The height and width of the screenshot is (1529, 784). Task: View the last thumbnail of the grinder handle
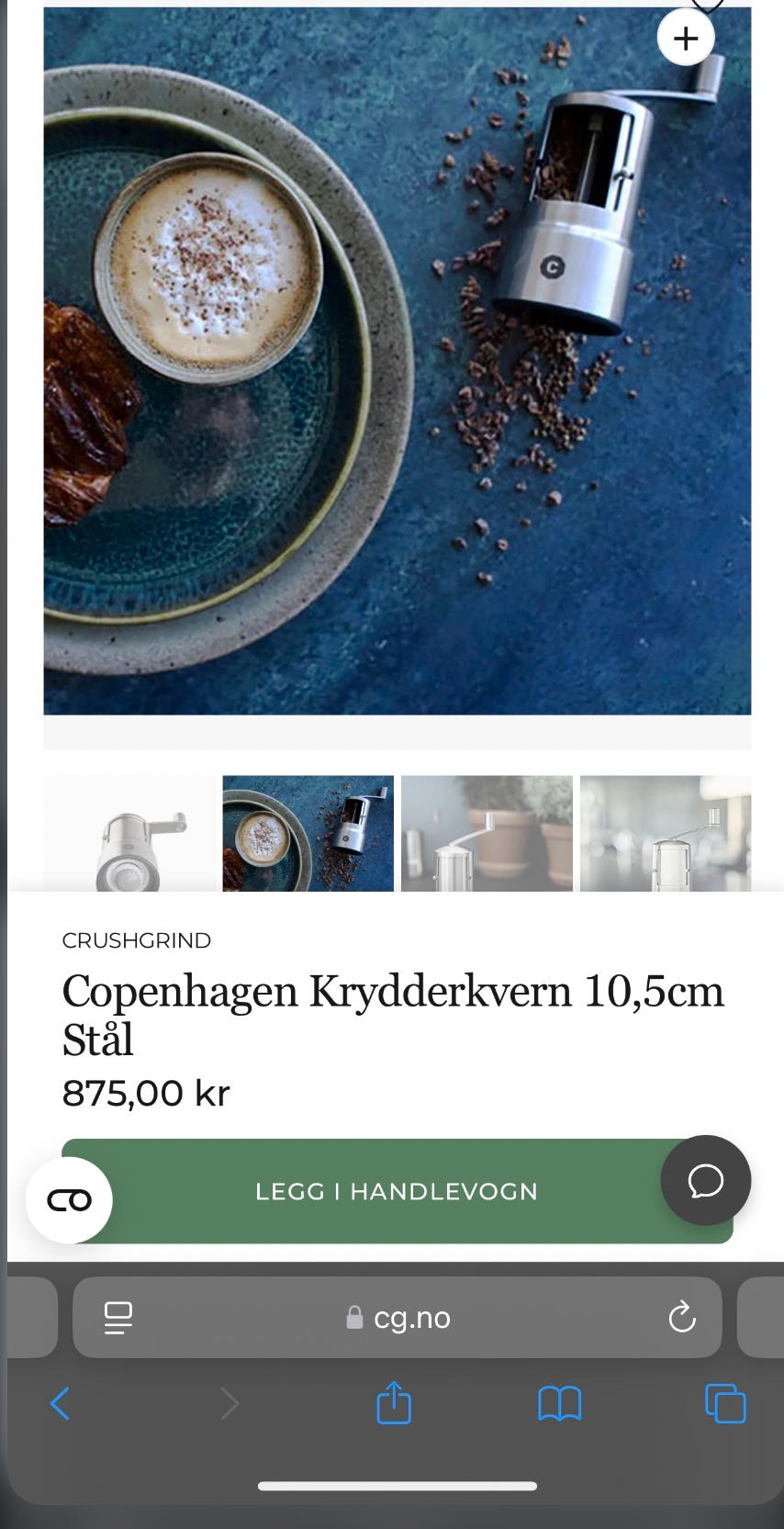click(666, 834)
